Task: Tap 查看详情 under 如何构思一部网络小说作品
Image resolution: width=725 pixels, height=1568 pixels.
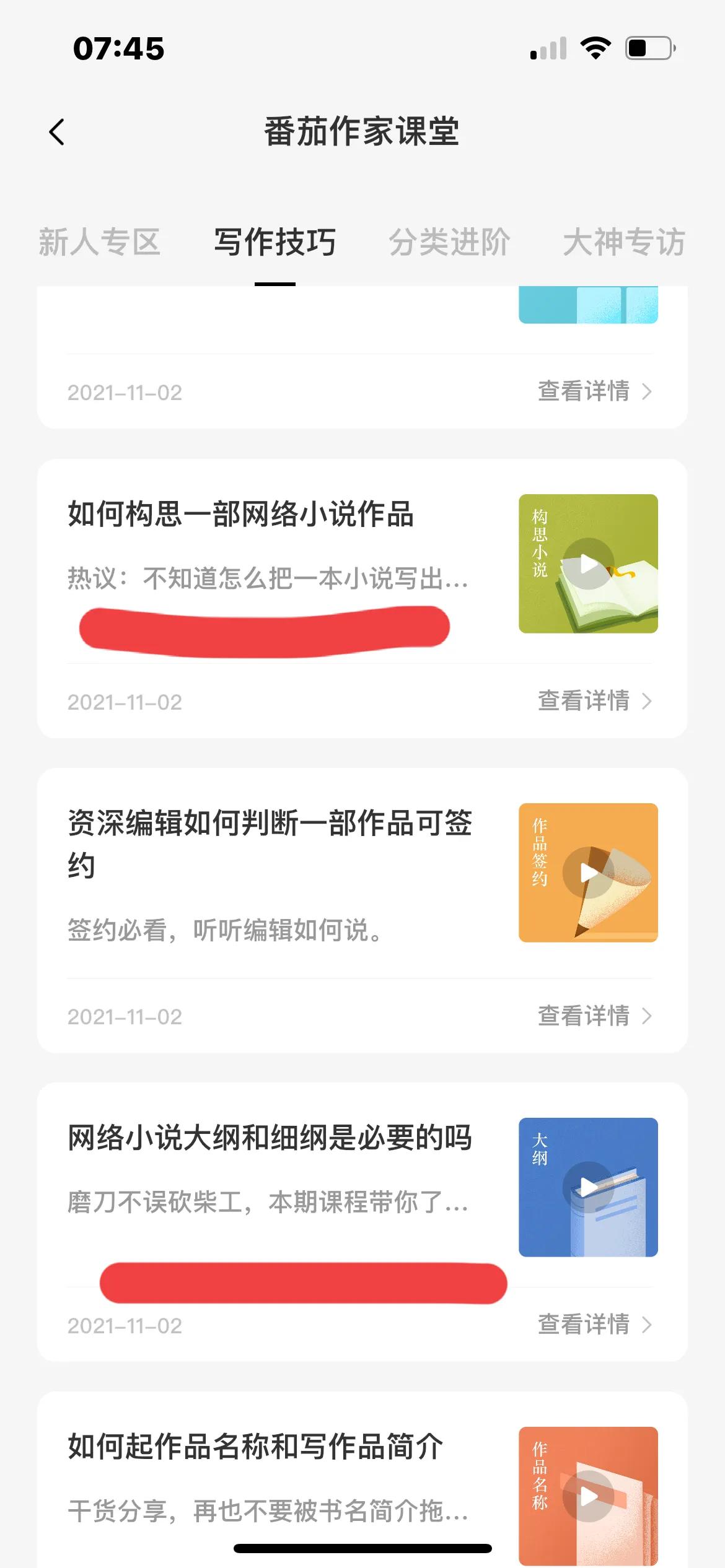Action: pos(594,702)
